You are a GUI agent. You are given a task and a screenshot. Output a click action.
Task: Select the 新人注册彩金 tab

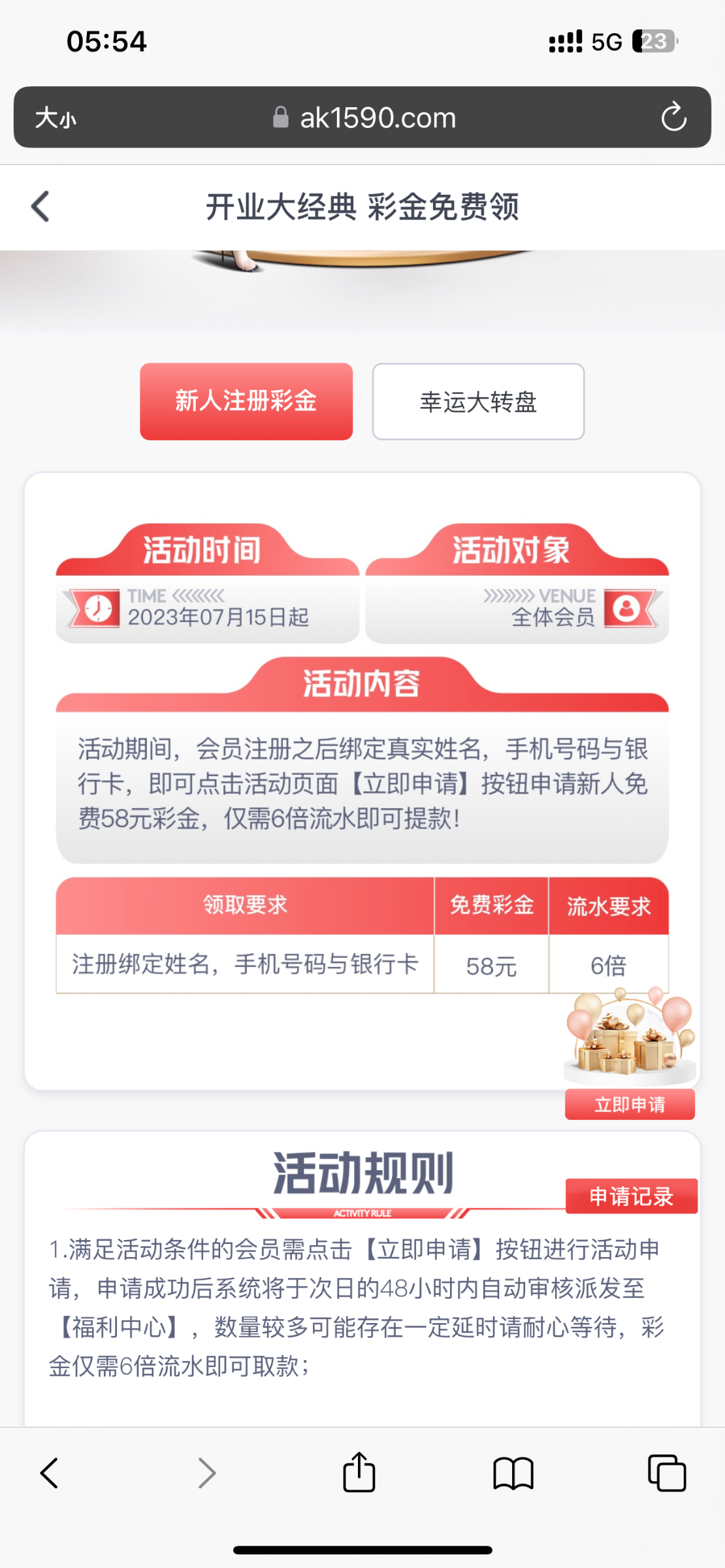[246, 401]
